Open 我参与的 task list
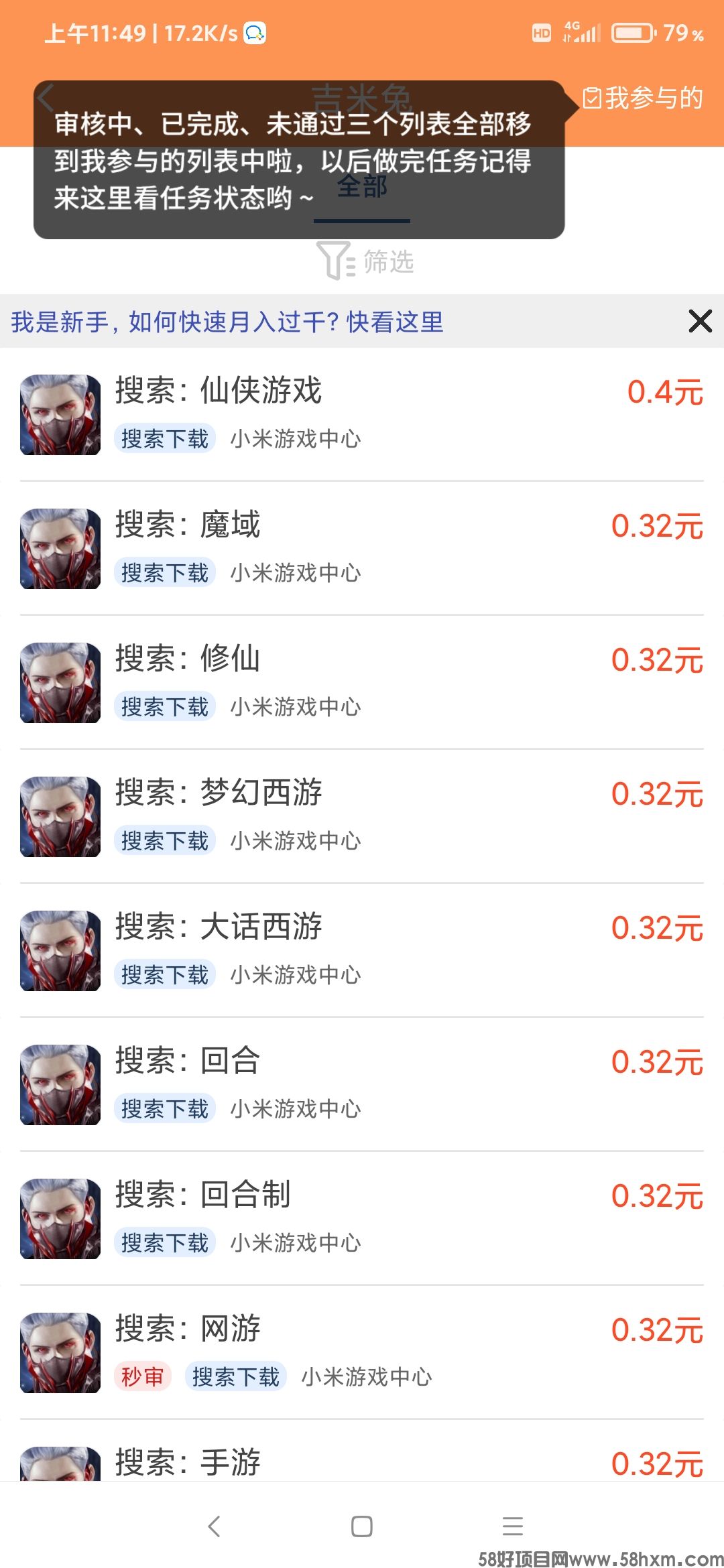724x1568 pixels. 642,99
